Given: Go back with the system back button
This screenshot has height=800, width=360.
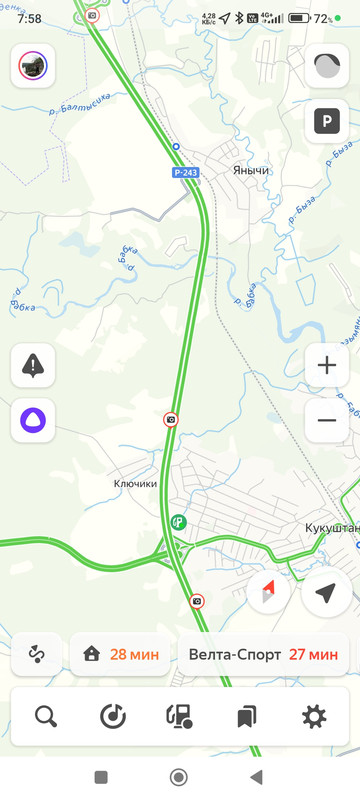Looking at the screenshot, I should [256, 777].
